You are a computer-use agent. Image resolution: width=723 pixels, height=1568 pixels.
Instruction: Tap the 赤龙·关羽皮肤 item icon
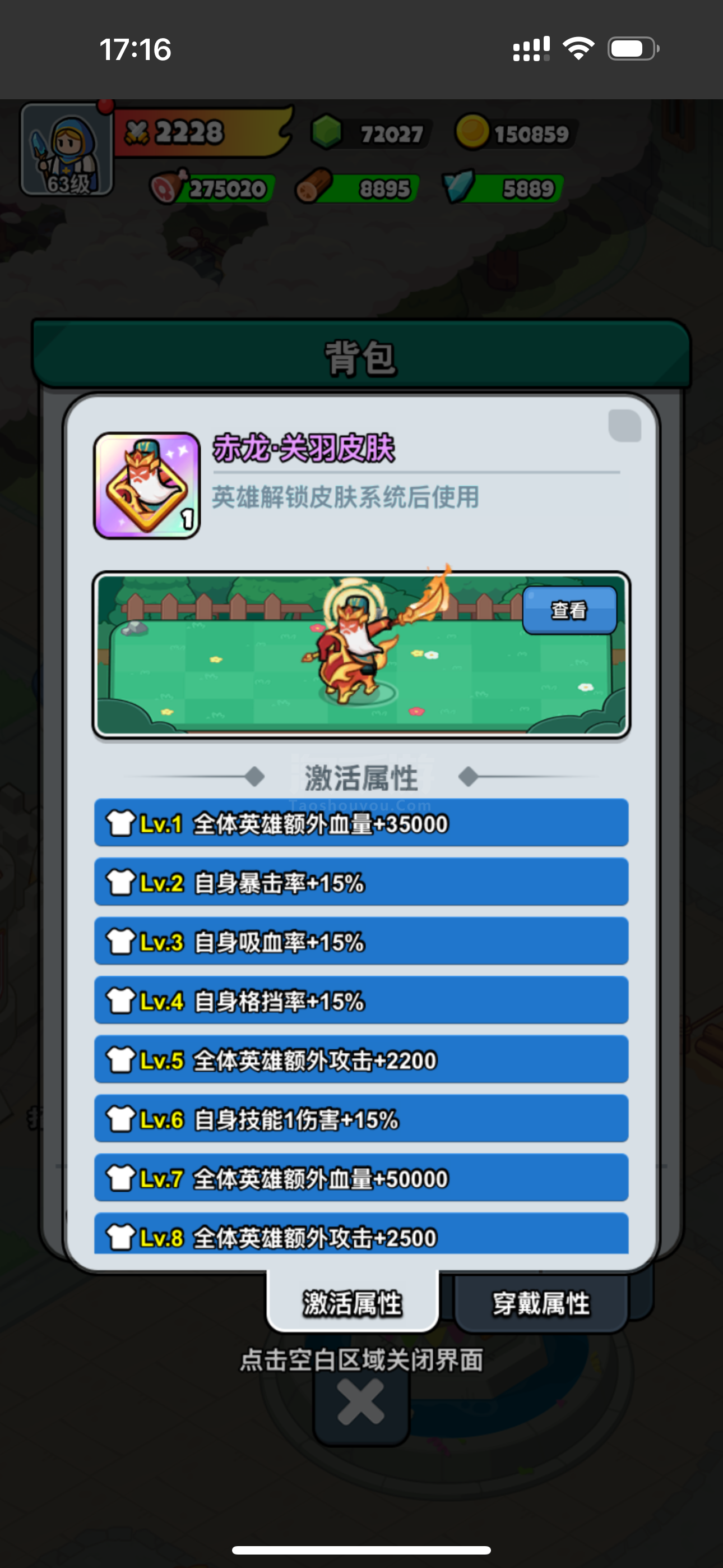coord(147,485)
